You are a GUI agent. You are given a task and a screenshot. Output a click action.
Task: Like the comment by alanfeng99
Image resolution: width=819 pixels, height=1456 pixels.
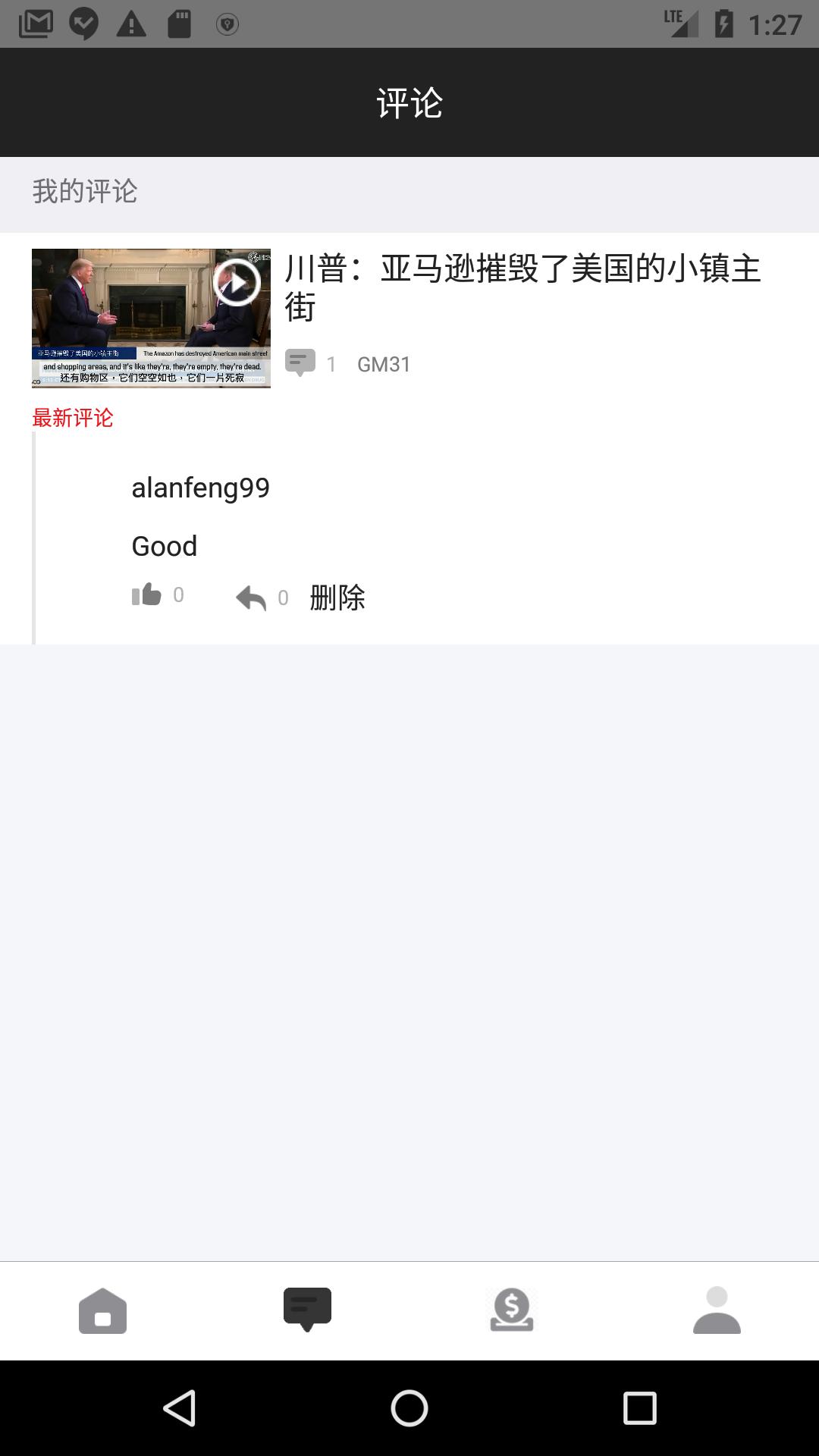coord(146,595)
